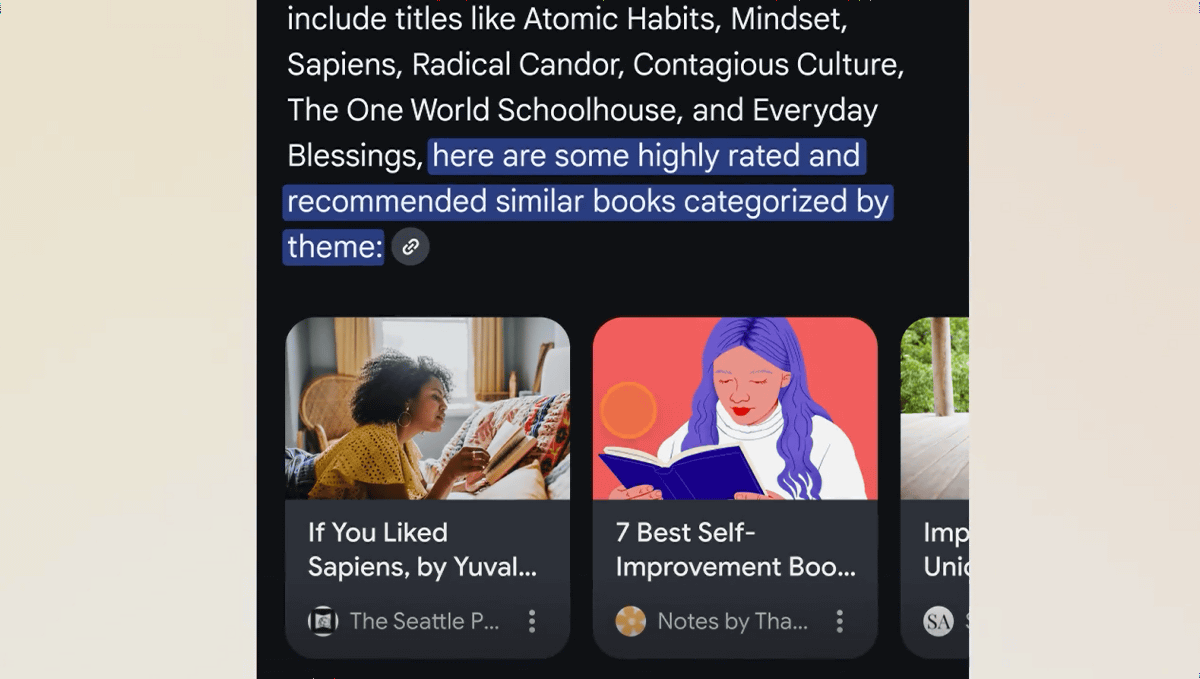Tap the link icon after 'theme:'
1200x679 pixels.
410,246
